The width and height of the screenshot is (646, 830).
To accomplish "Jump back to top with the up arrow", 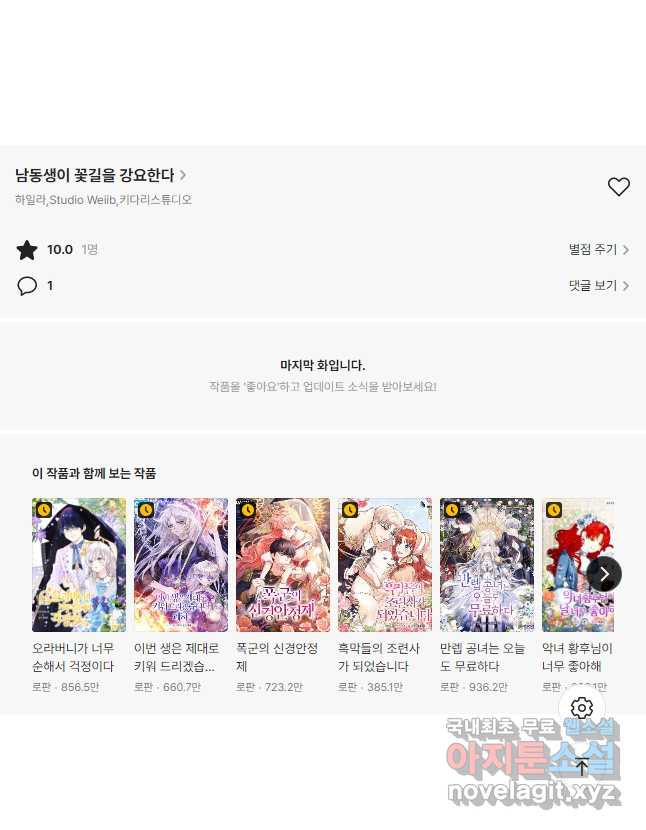I will click(582, 767).
